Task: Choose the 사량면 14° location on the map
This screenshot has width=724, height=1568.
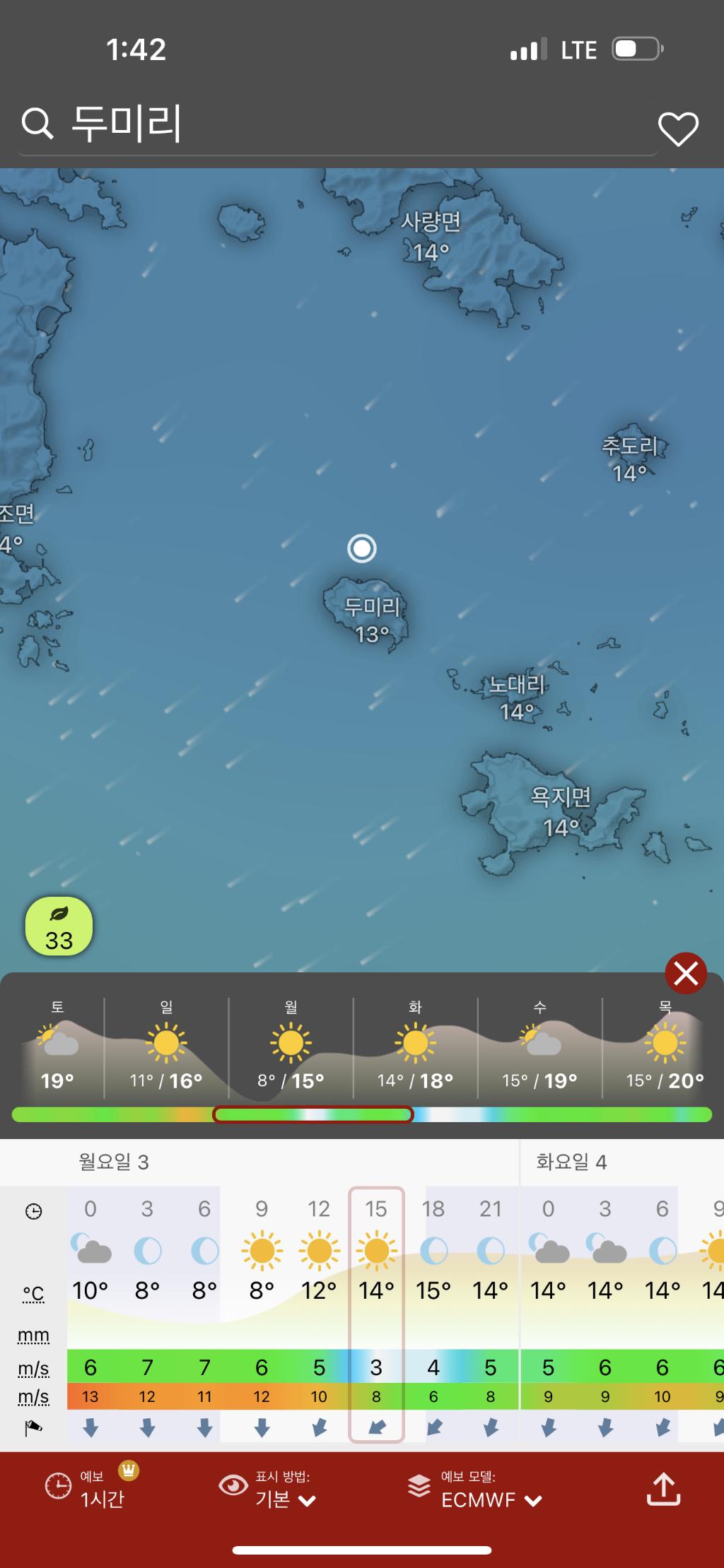Action: tap(431, 236)
